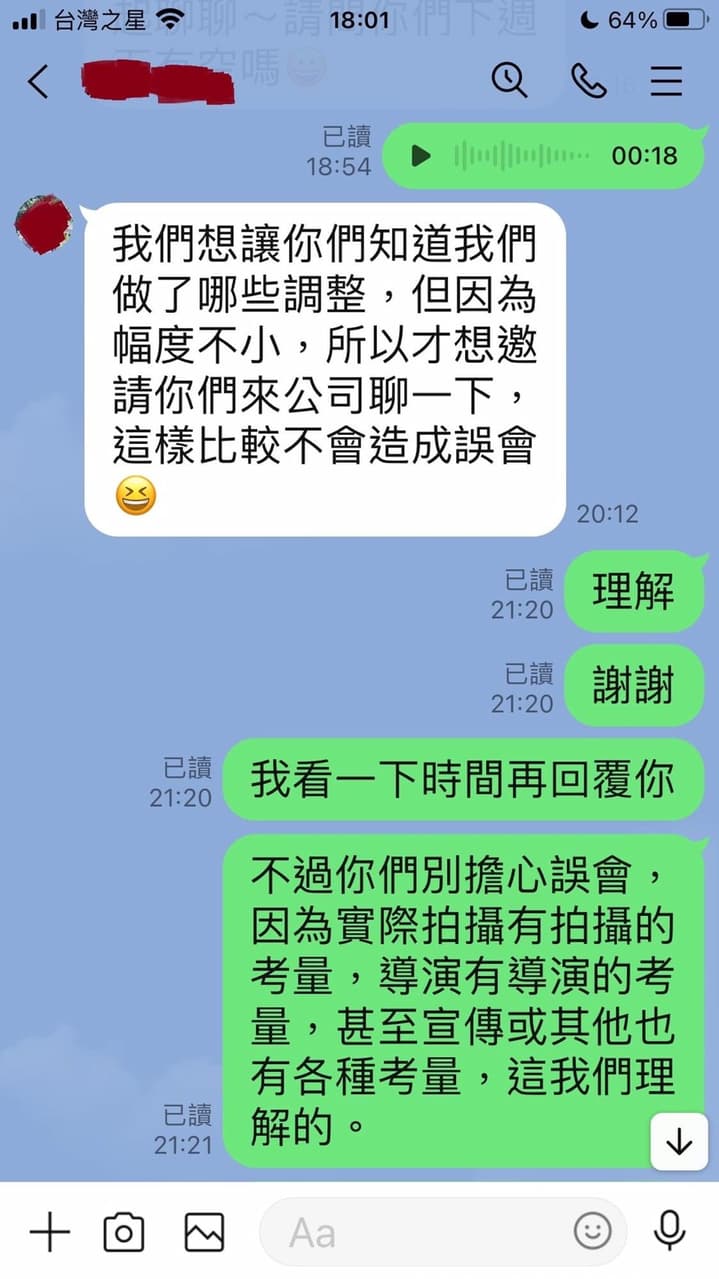Play the 00:18 voice message
719x1279 pixels.
(421, 156)
